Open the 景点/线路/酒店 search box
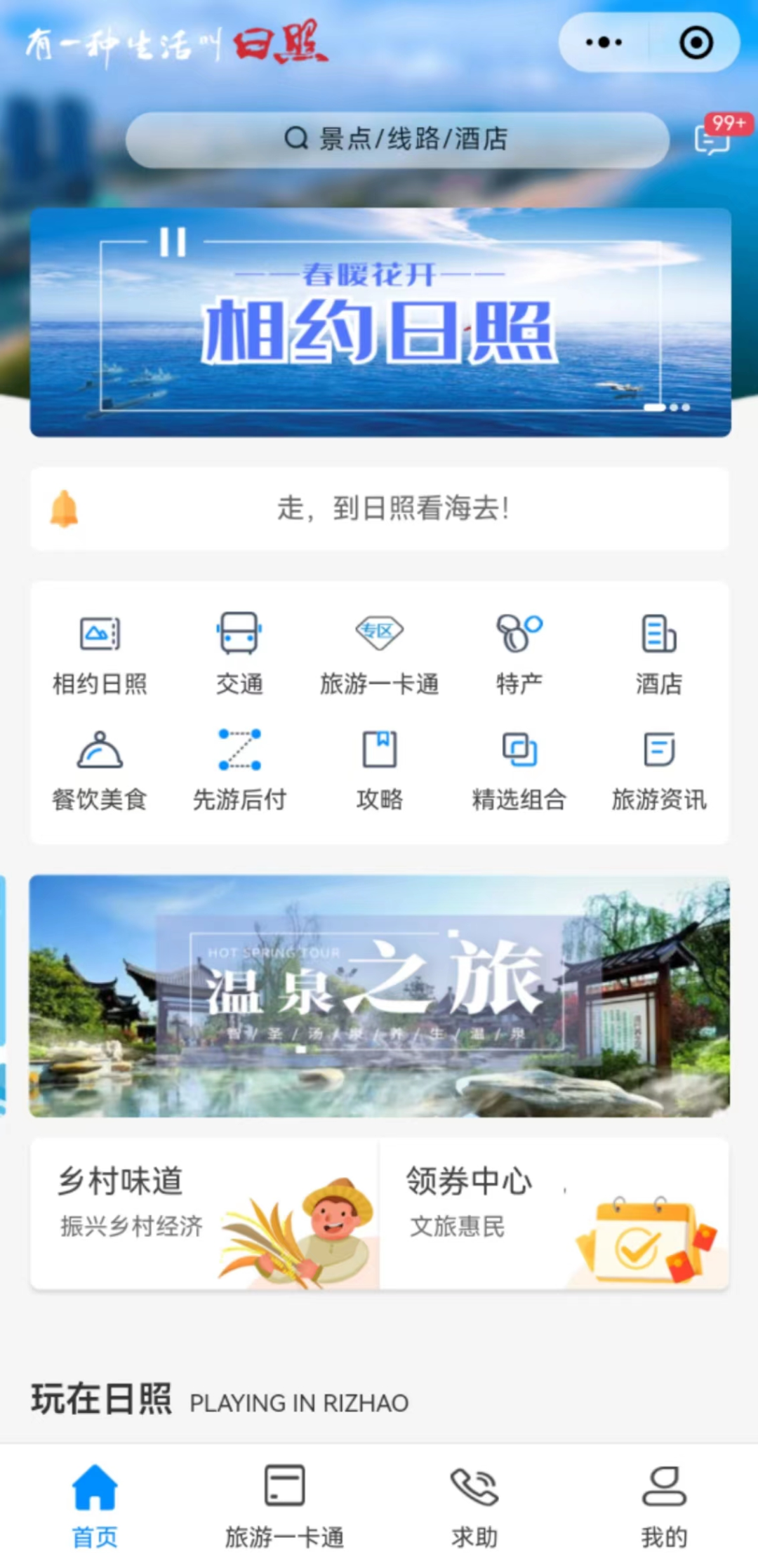758x1568 pixels. click(397, 139)
